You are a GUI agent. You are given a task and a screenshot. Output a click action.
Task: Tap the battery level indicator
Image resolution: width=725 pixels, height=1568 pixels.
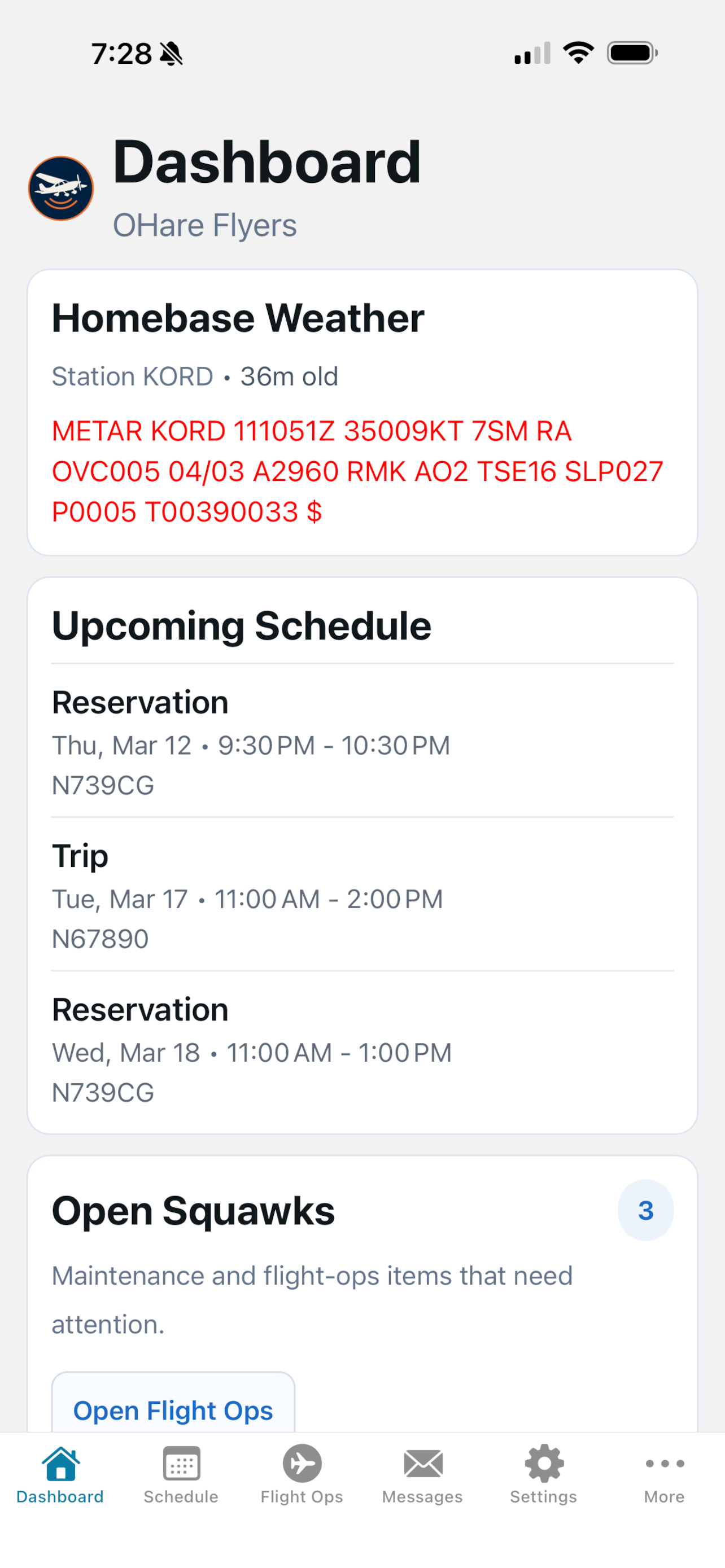pyautogui.click(x=632, y=52)
